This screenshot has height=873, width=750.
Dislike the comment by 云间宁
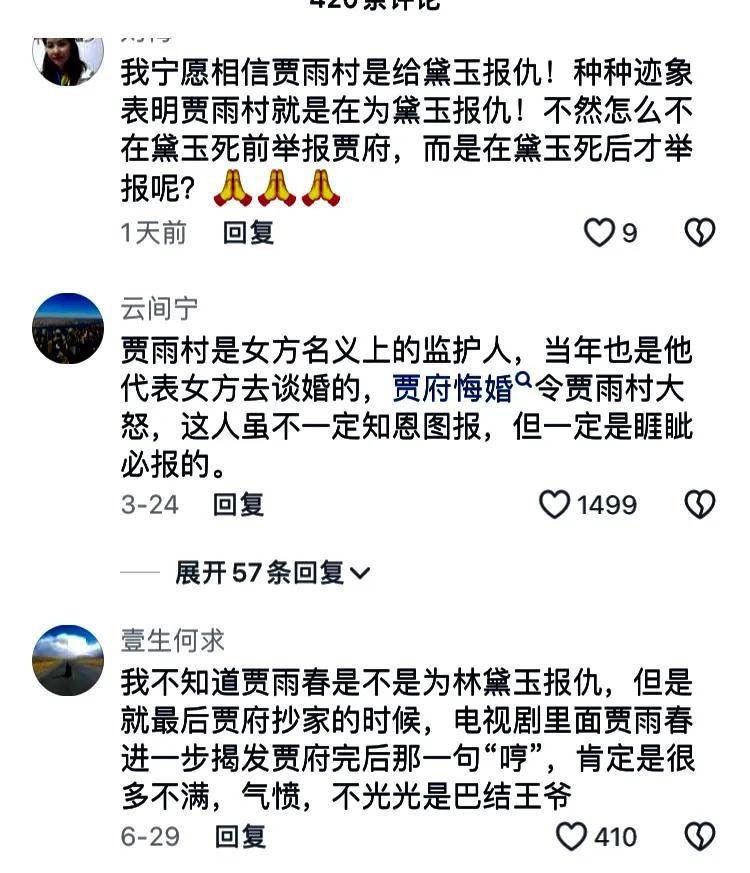[699, 504]
